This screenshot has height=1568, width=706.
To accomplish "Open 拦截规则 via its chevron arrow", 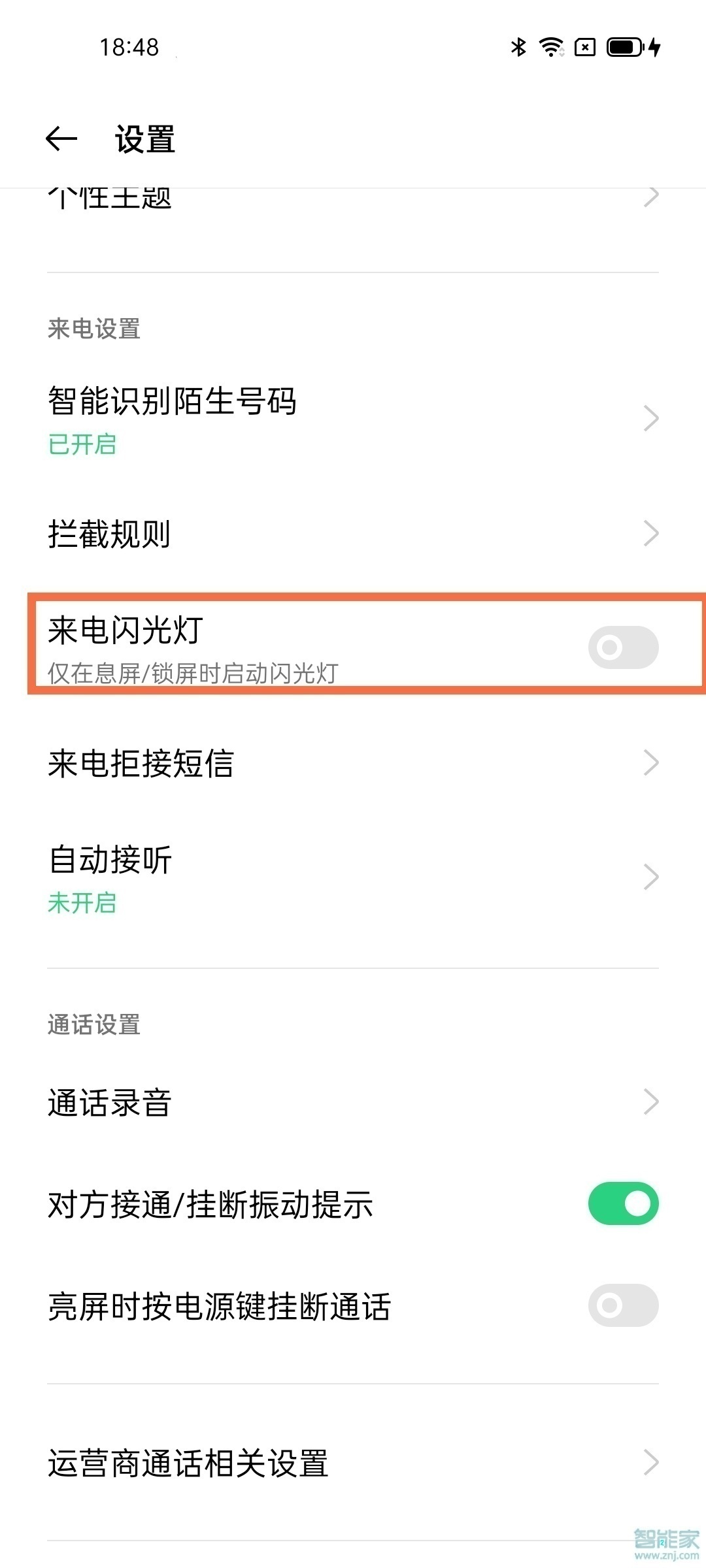I will tap(650, 534).
